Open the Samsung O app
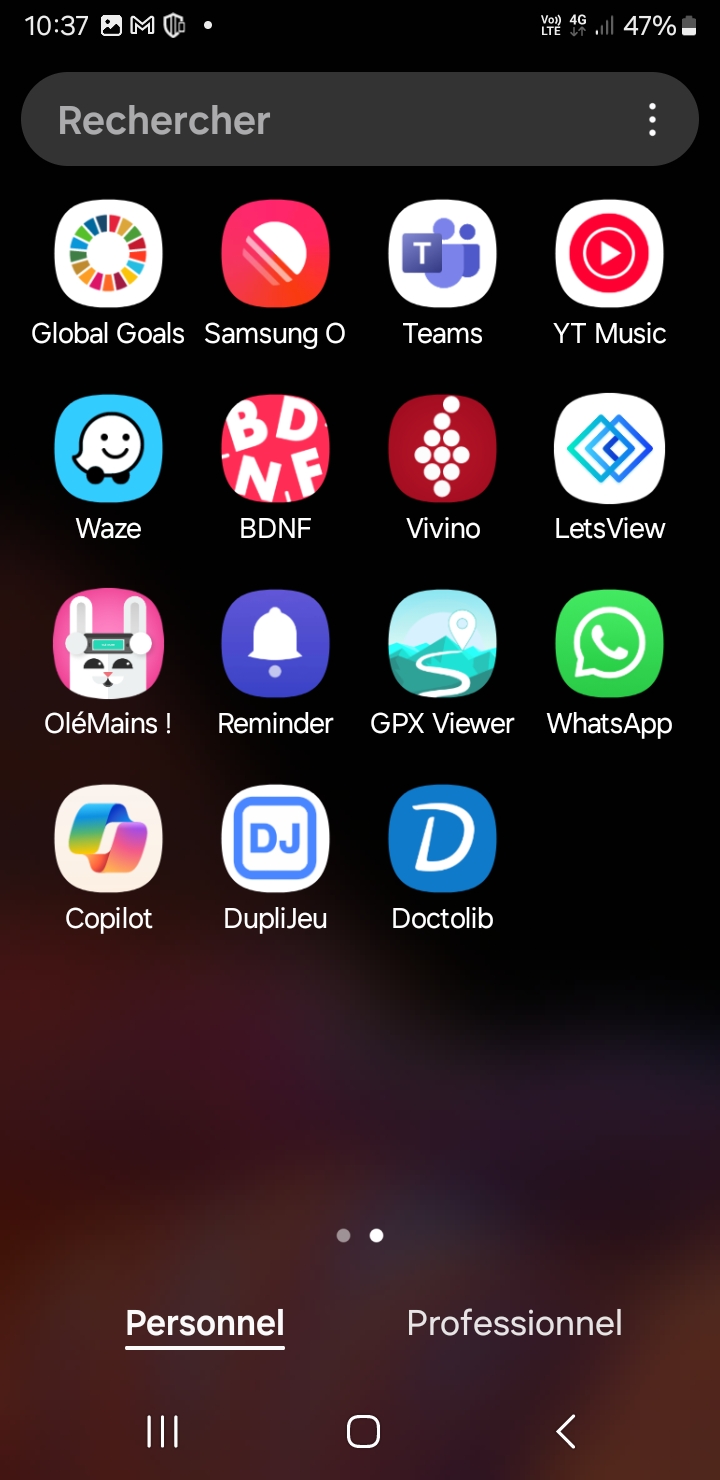720x1480 pixels. coord(275,254)
